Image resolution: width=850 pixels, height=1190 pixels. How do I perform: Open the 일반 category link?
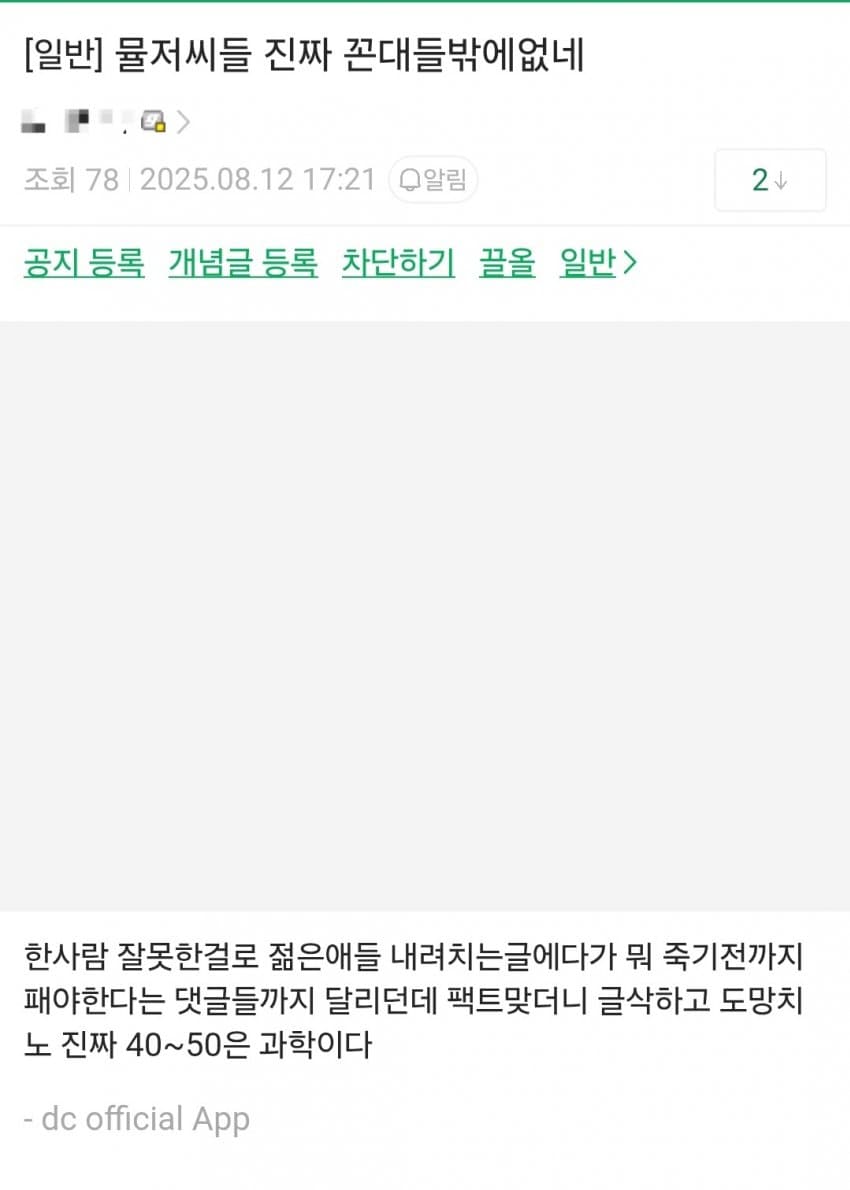click(597, 263)
